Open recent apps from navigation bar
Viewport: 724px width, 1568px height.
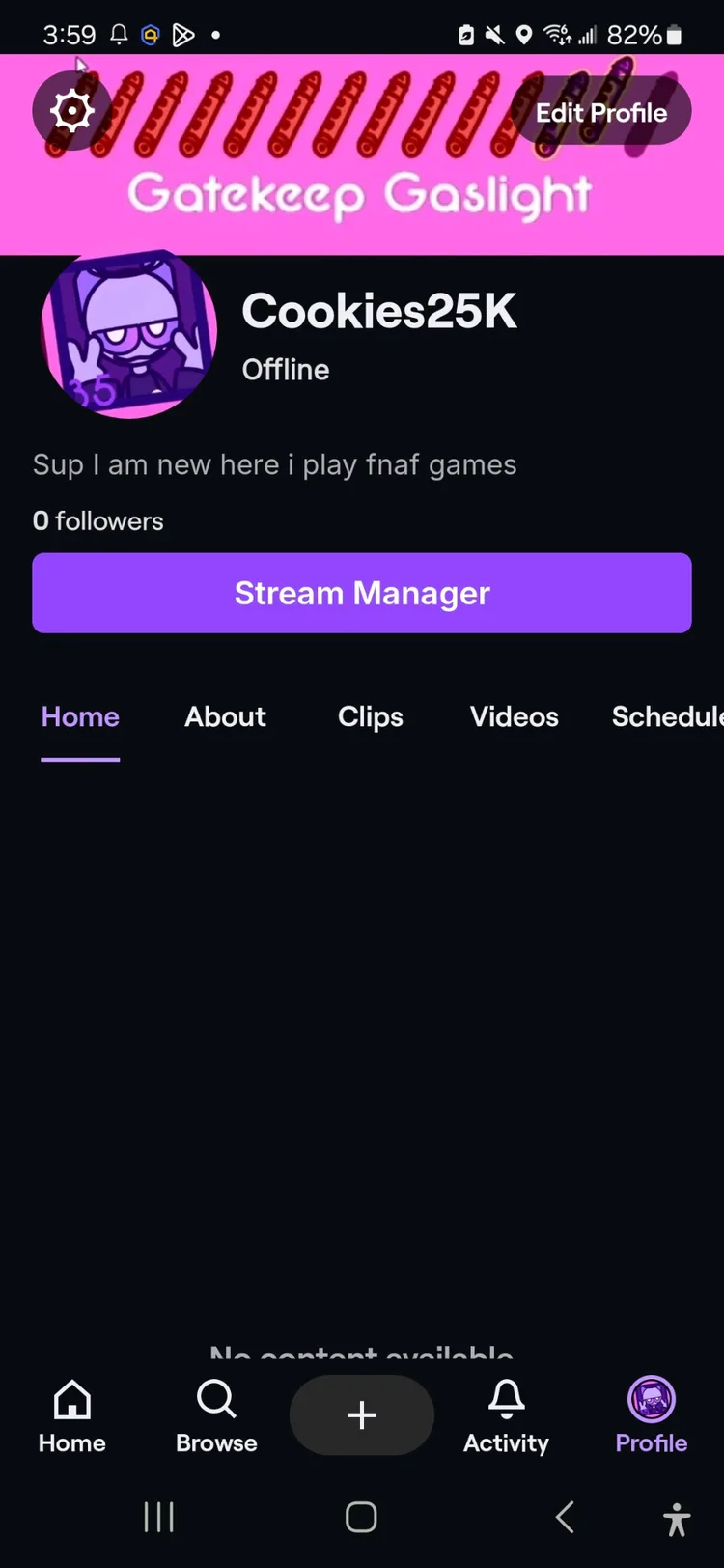click(x=158, y=1518)
